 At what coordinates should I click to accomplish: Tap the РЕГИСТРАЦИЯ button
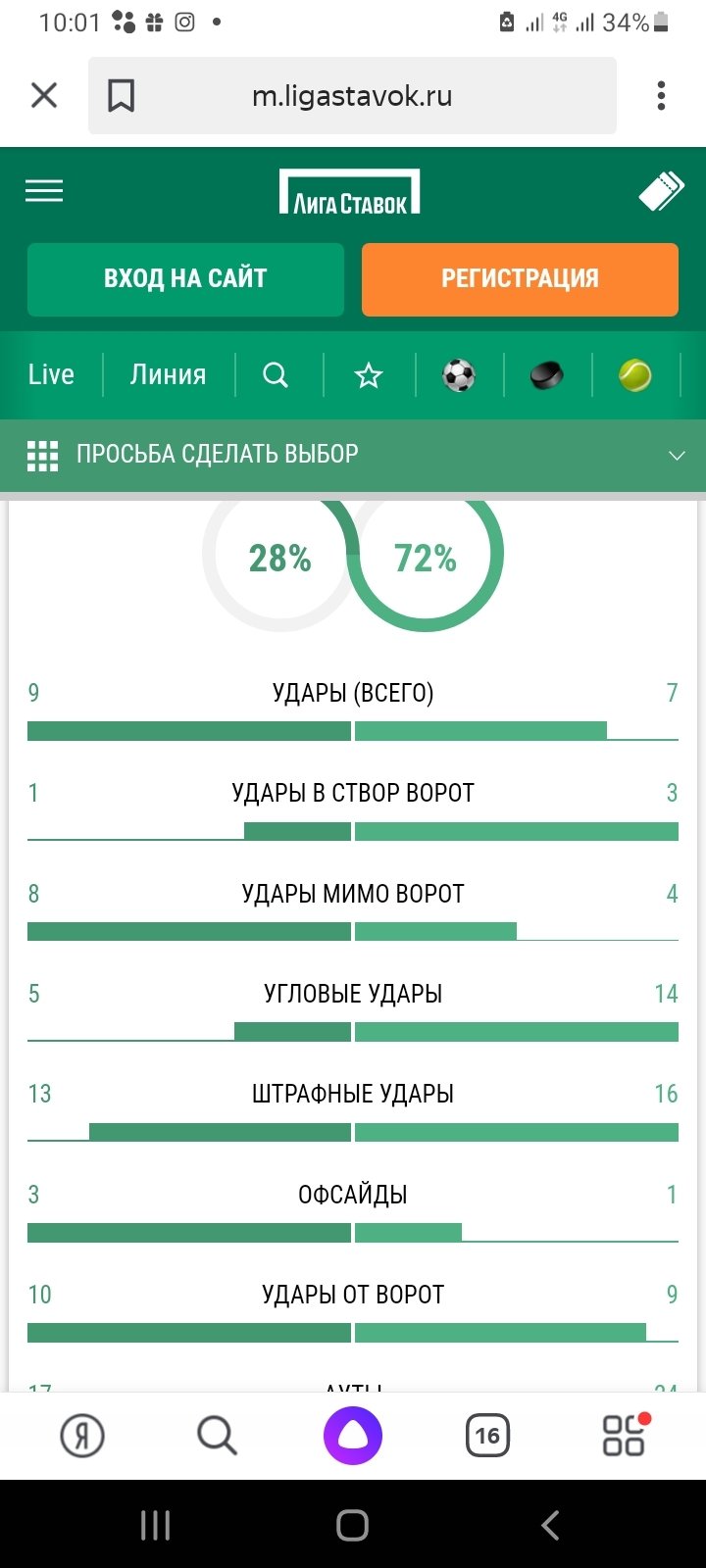[520, 279]
